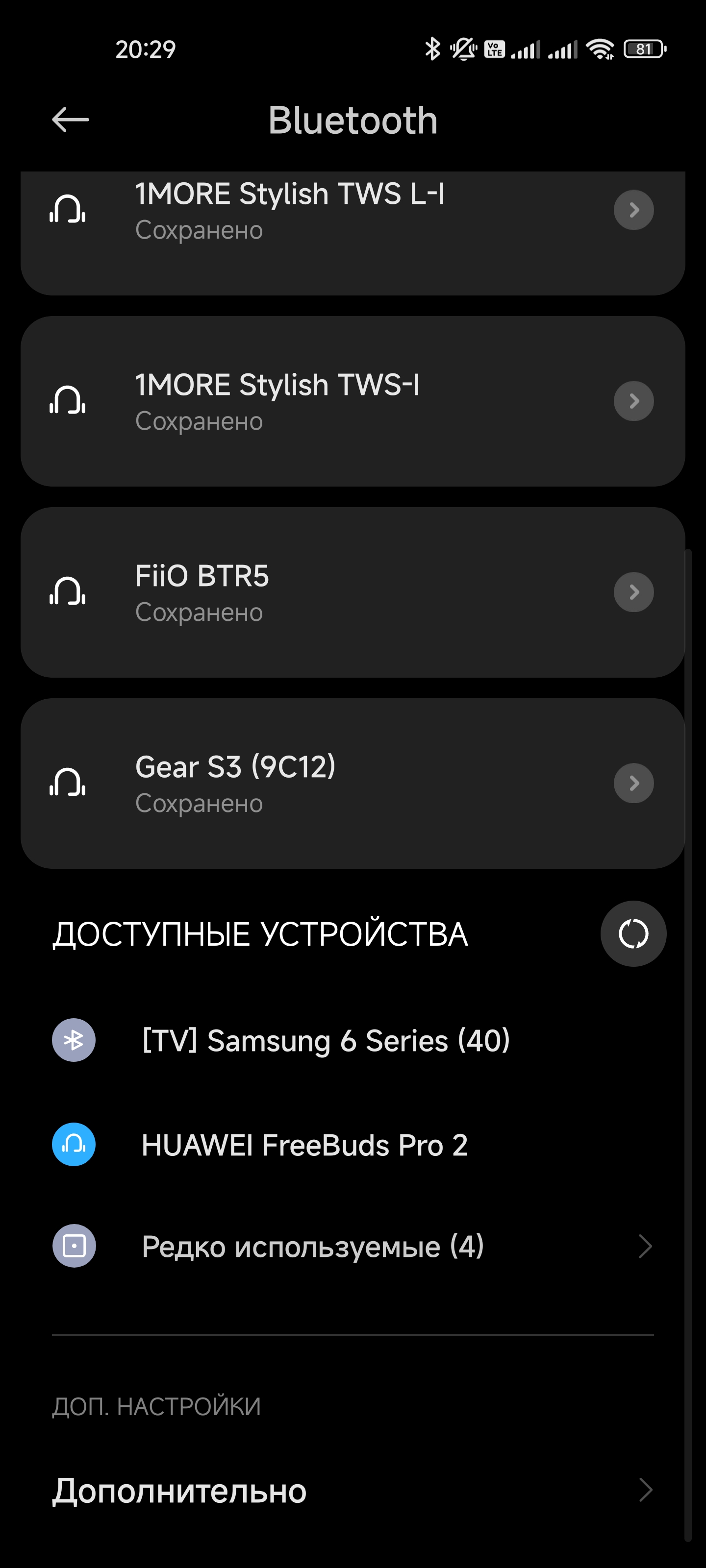706x1568 pixels.
Task: Open details arrow for 1MORE Stylish TWS-I
Action: pyautogui.click(x=633, y=401)
